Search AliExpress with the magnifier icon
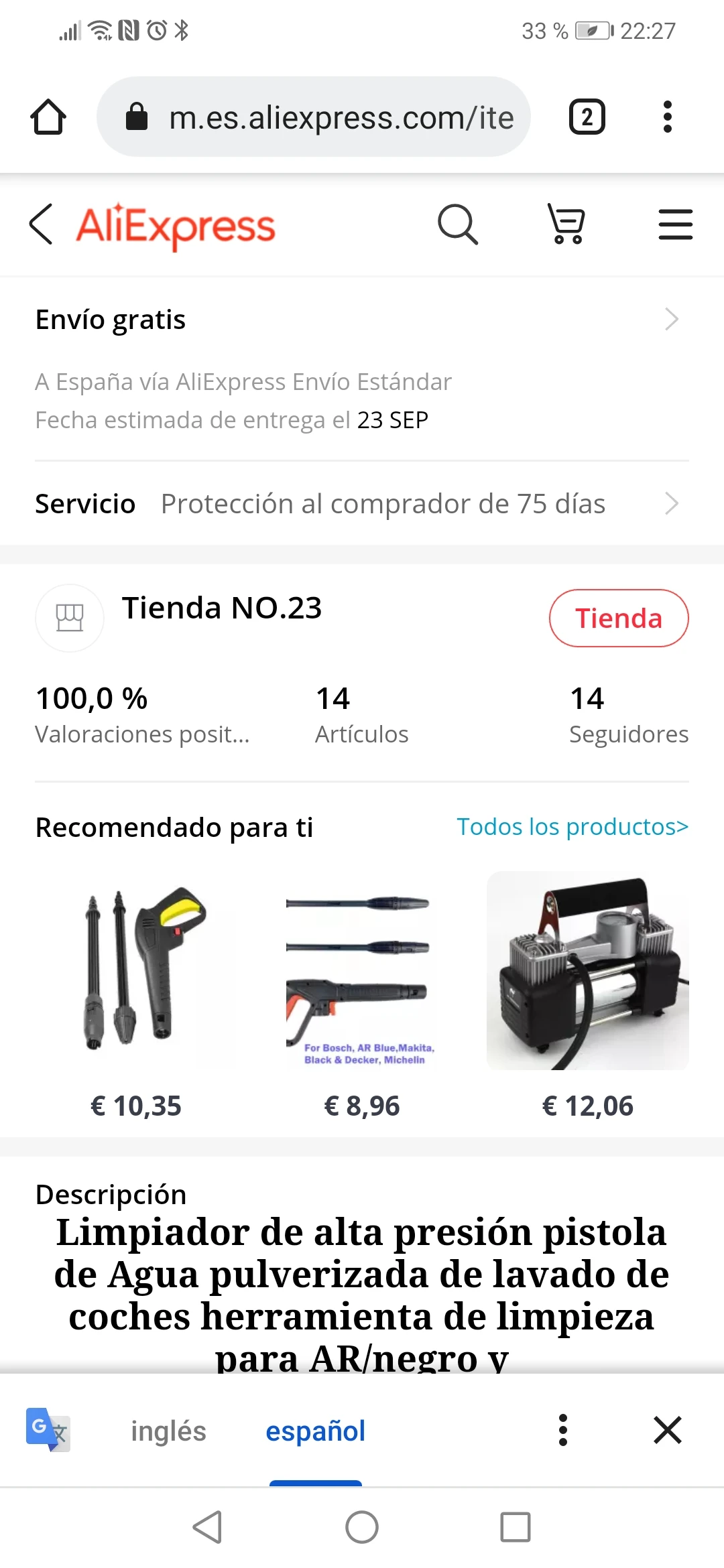The height and width of the screenshot is (1568, 724). click(x=458, y=224)
